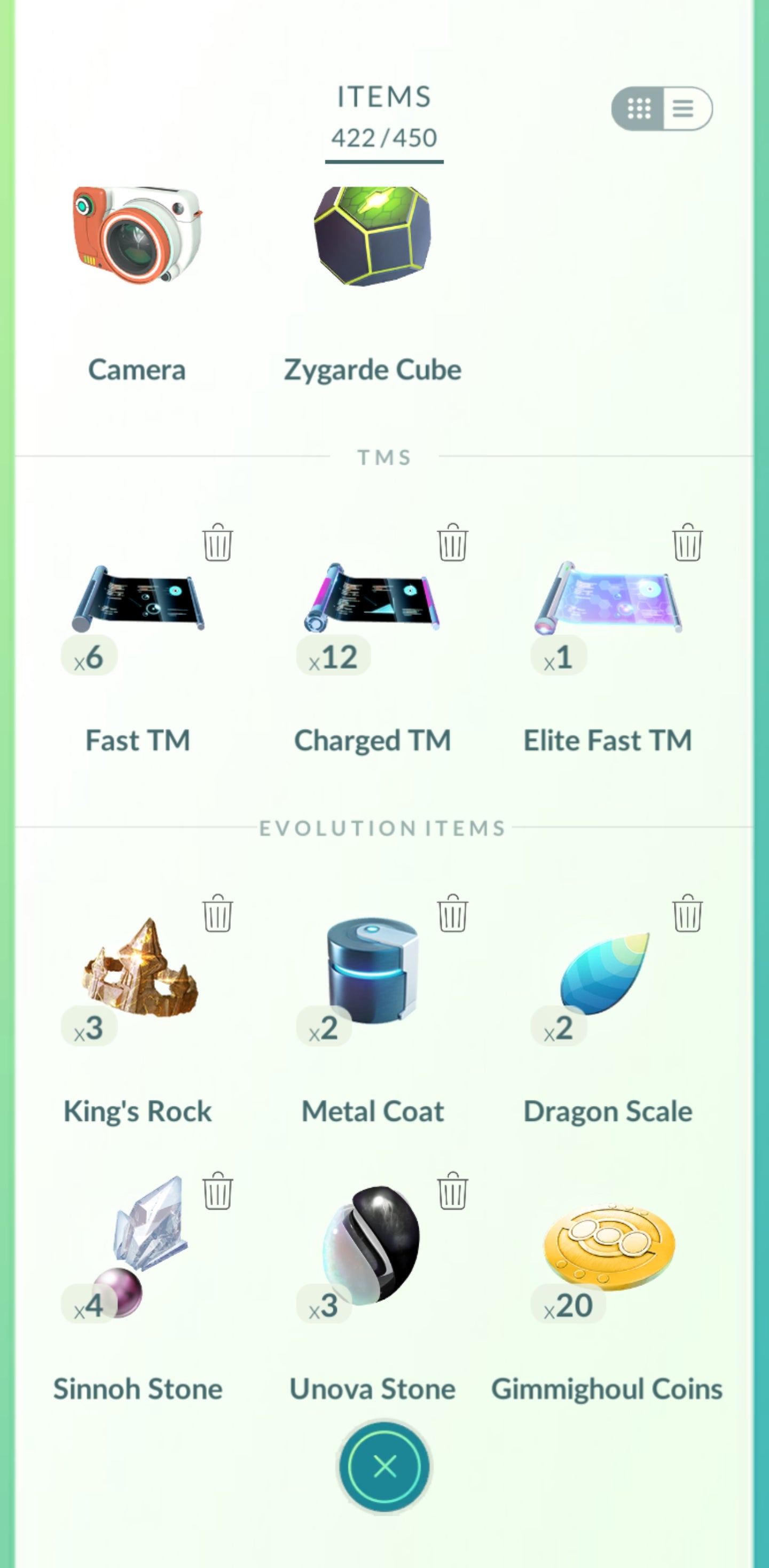This screenshot has width=769, height=1568.
Task: Open the Zygarde Cube item
Action: (372, 237)
